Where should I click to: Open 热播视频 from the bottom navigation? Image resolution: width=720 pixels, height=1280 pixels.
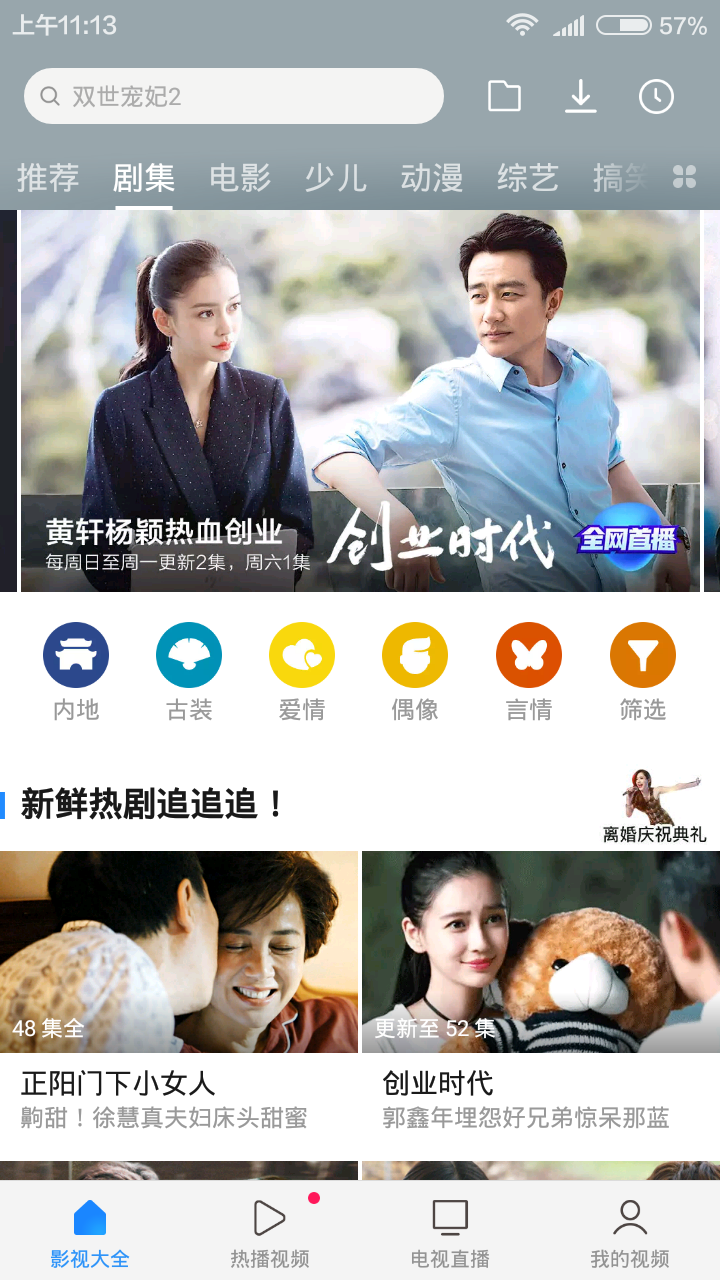(268, 1228)
